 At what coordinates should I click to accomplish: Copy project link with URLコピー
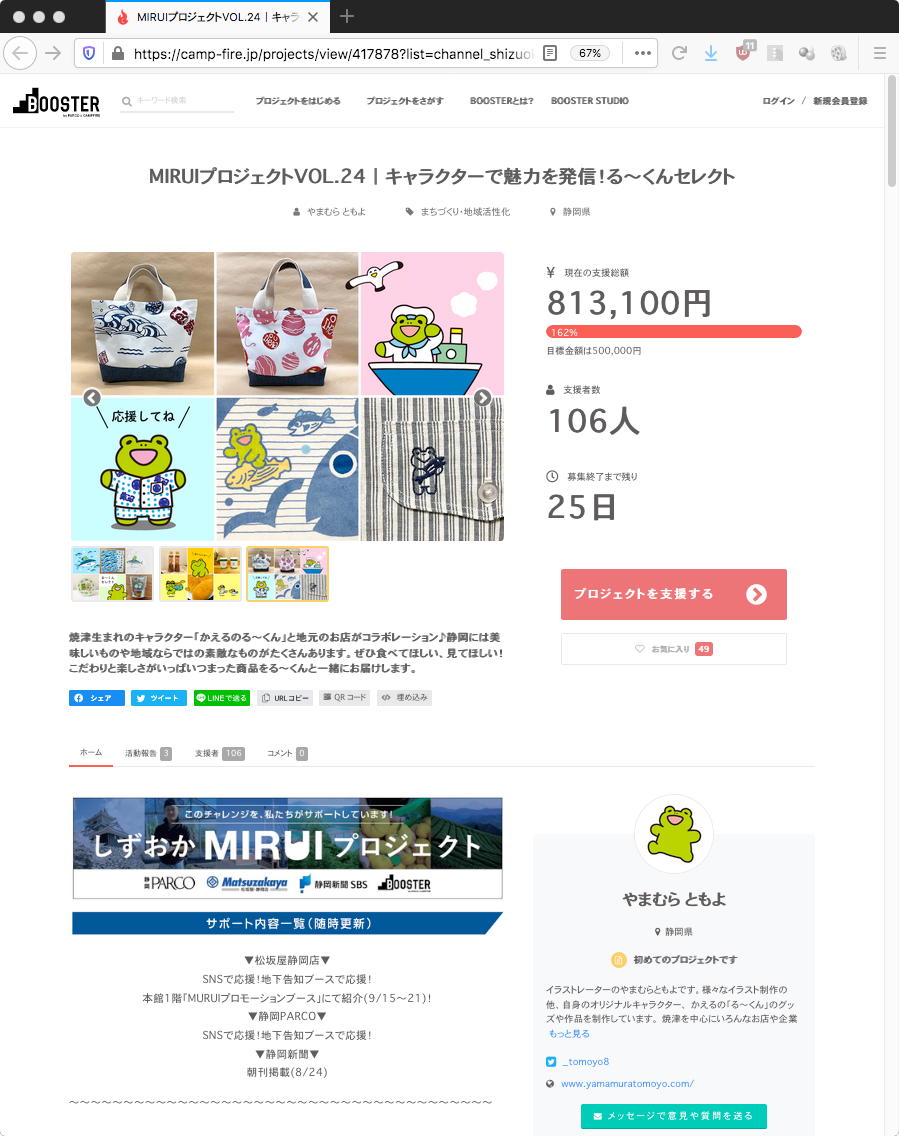click(285, 698)
